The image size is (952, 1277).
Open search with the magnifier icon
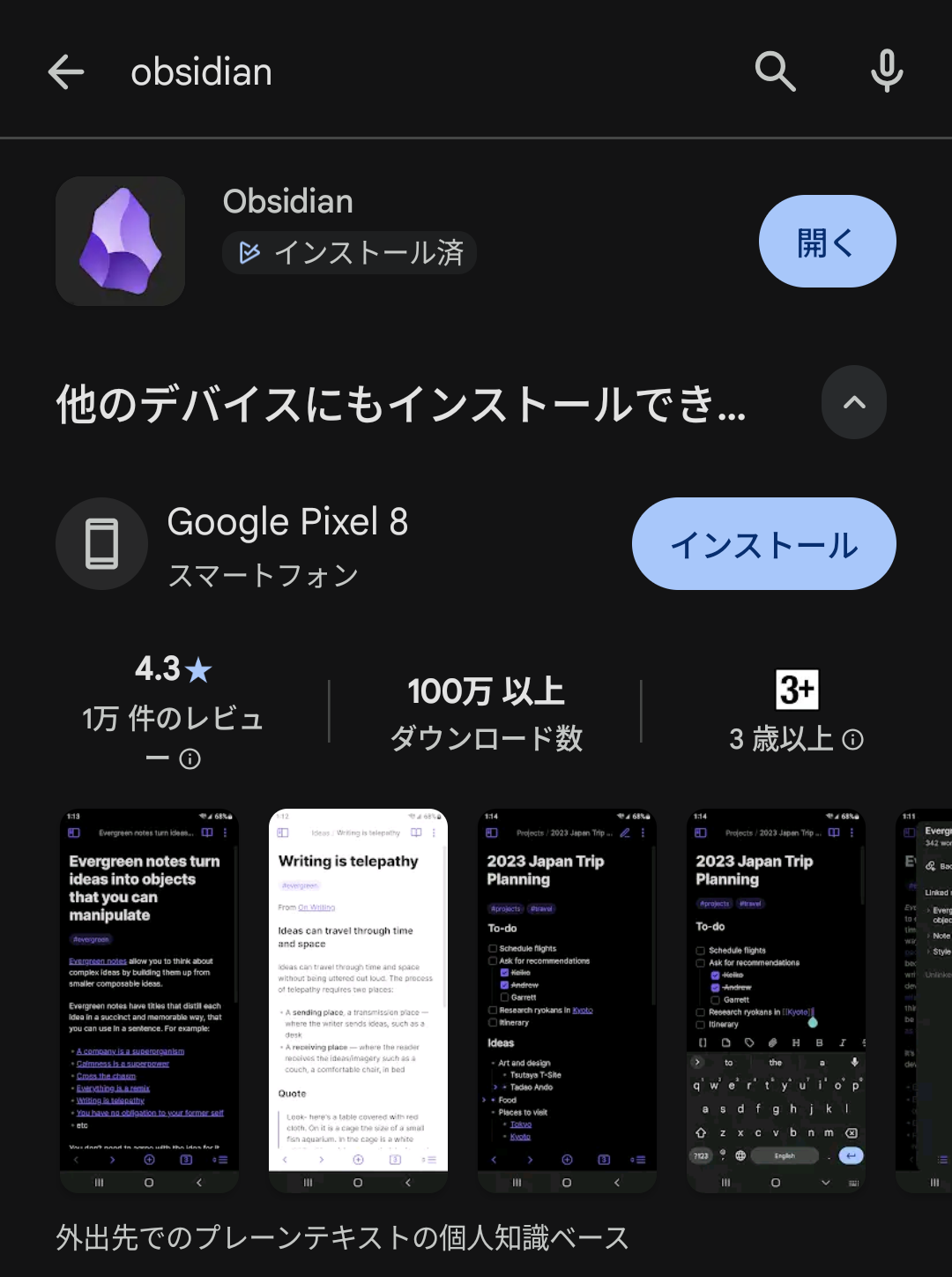(775, 71)
